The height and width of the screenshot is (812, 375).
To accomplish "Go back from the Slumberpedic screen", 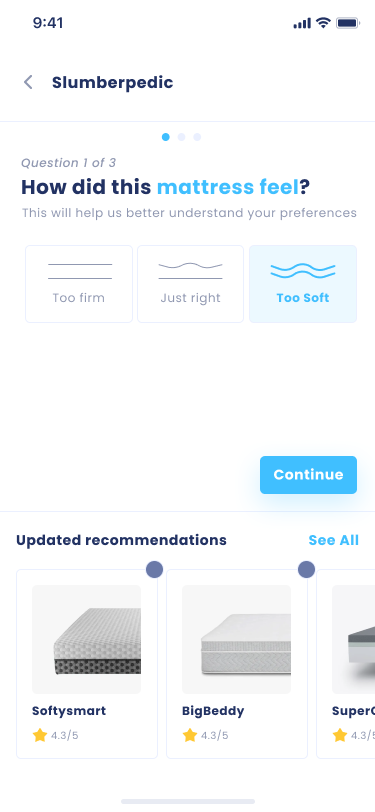I will pos(28,82).
